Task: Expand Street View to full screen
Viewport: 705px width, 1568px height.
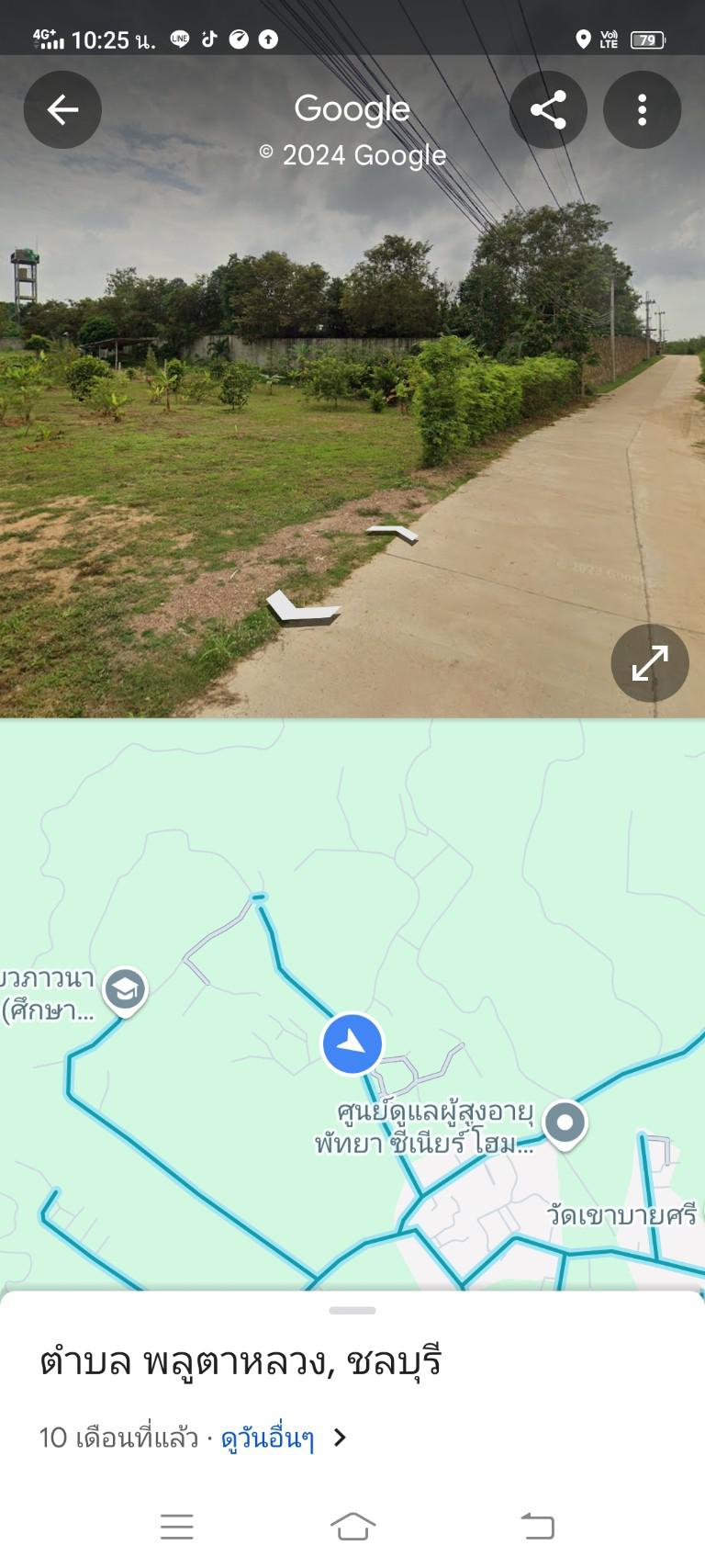Action: point(650,663)
